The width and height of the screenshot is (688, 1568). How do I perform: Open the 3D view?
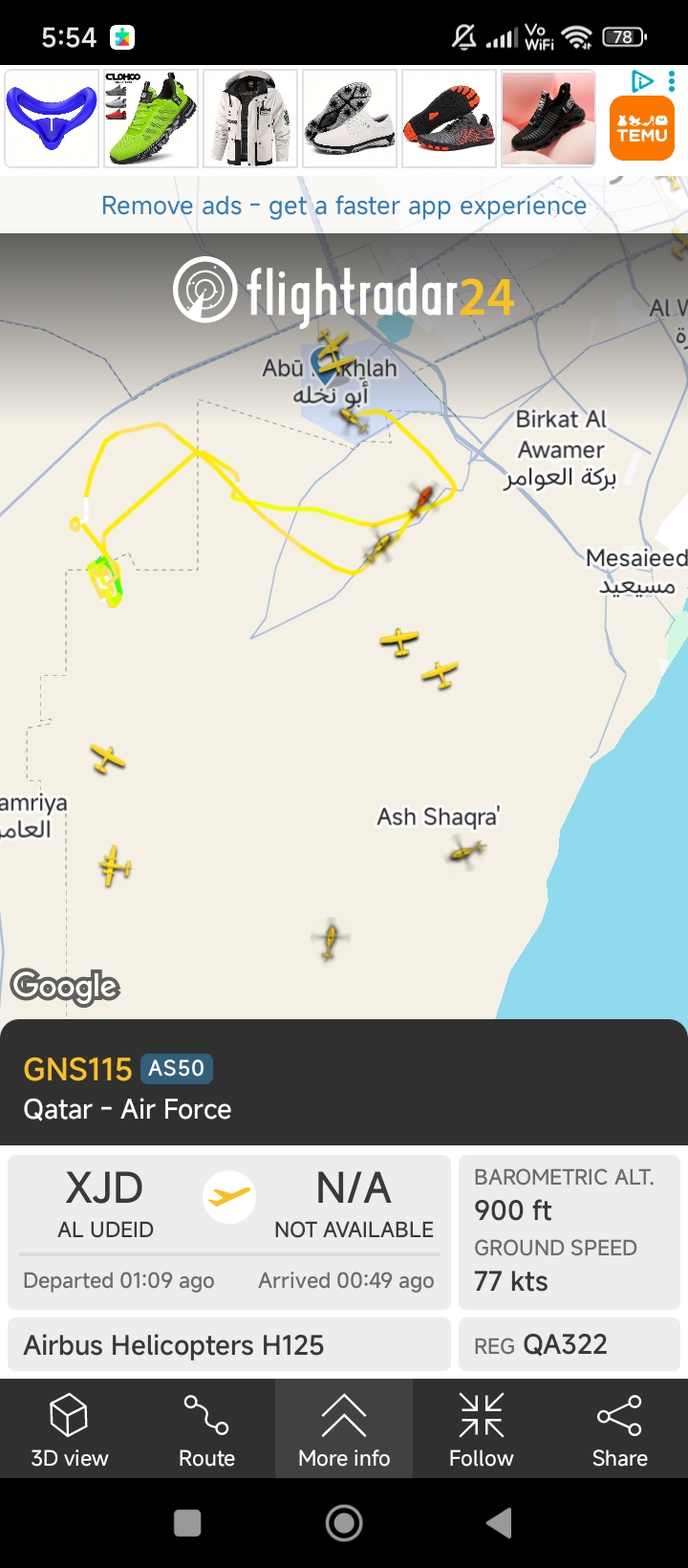[x=69, y=1429]
